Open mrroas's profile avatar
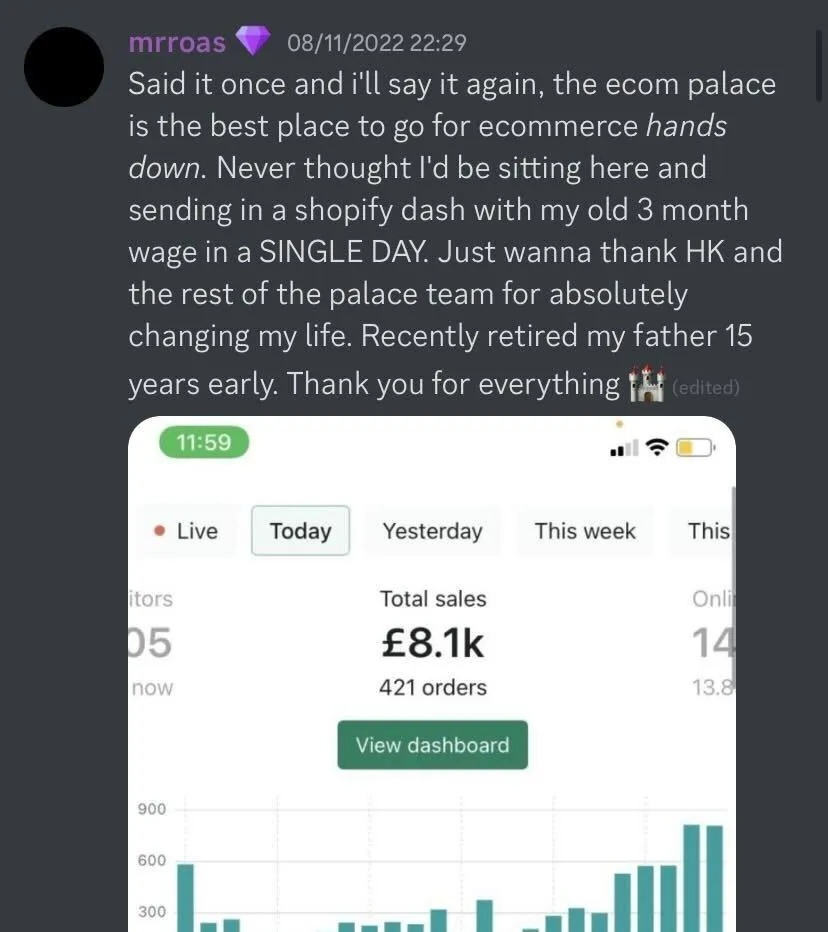The width and height of the screenshot is (828, 932). coord(64,67)
